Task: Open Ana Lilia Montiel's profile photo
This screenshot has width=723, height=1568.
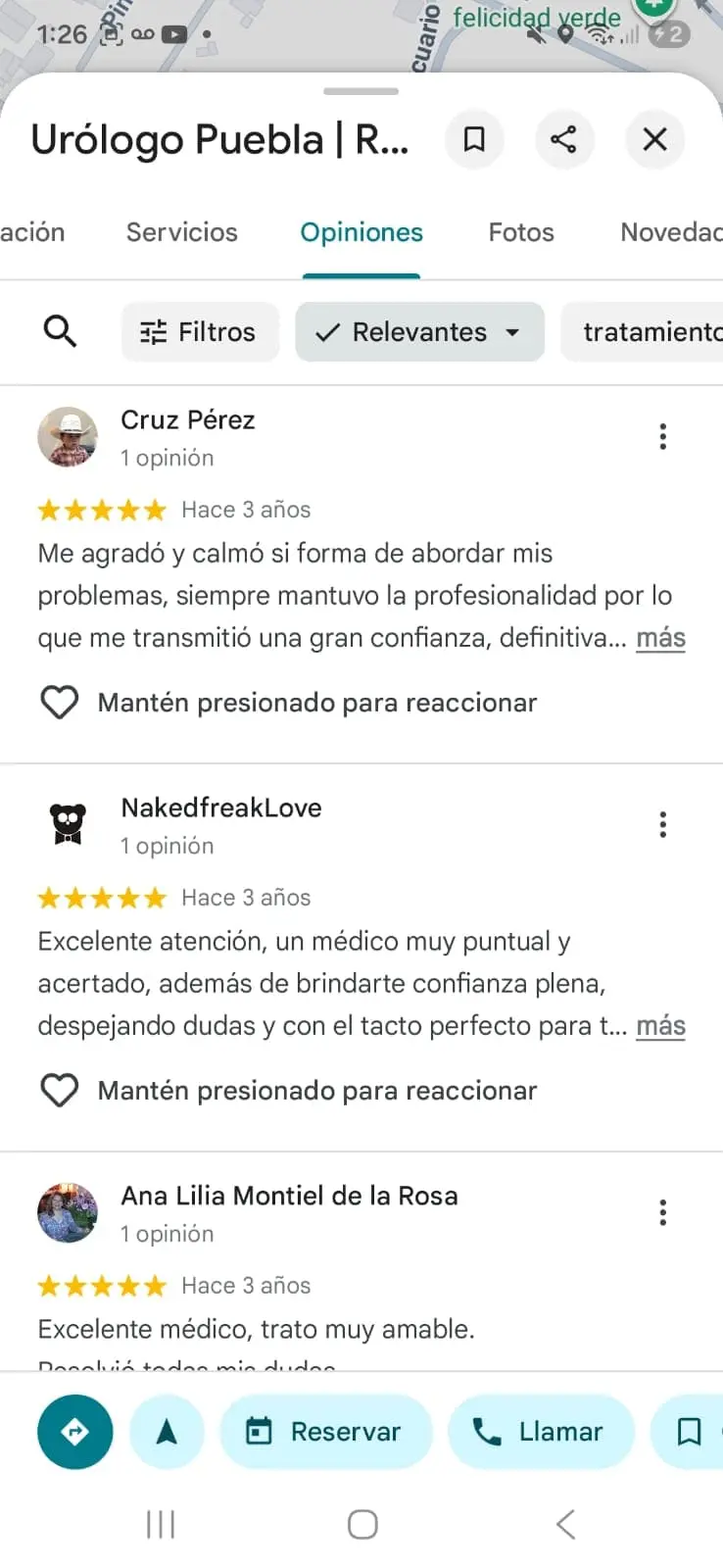Action: pos(68,1212)
